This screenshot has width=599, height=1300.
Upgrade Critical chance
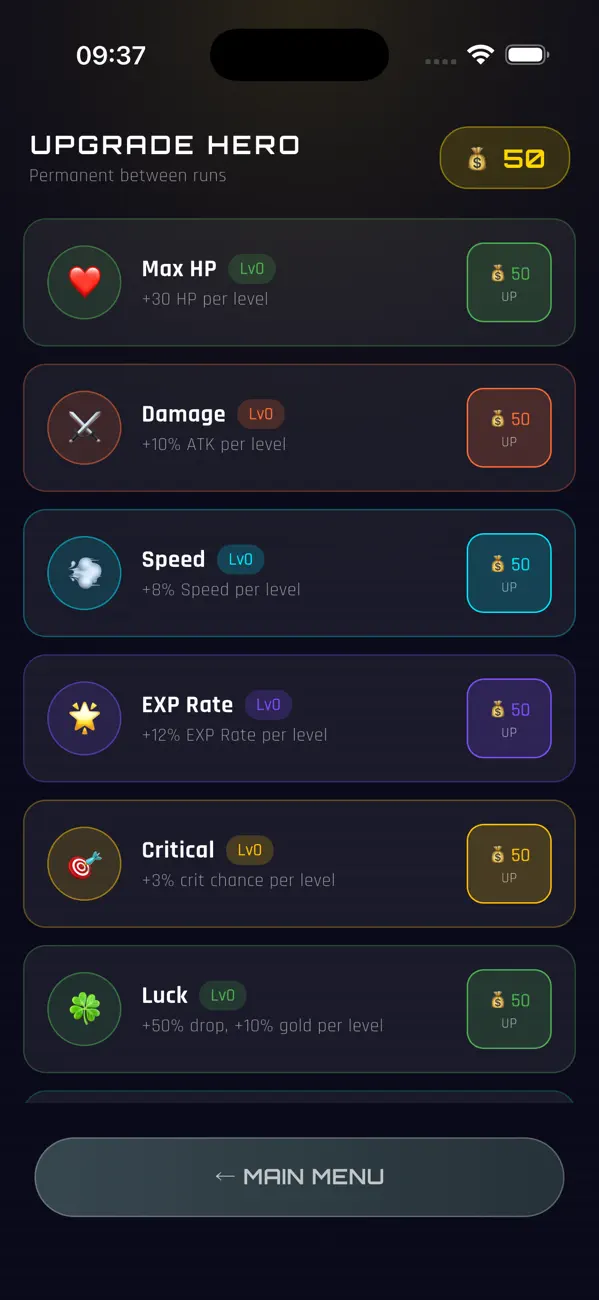509,864
